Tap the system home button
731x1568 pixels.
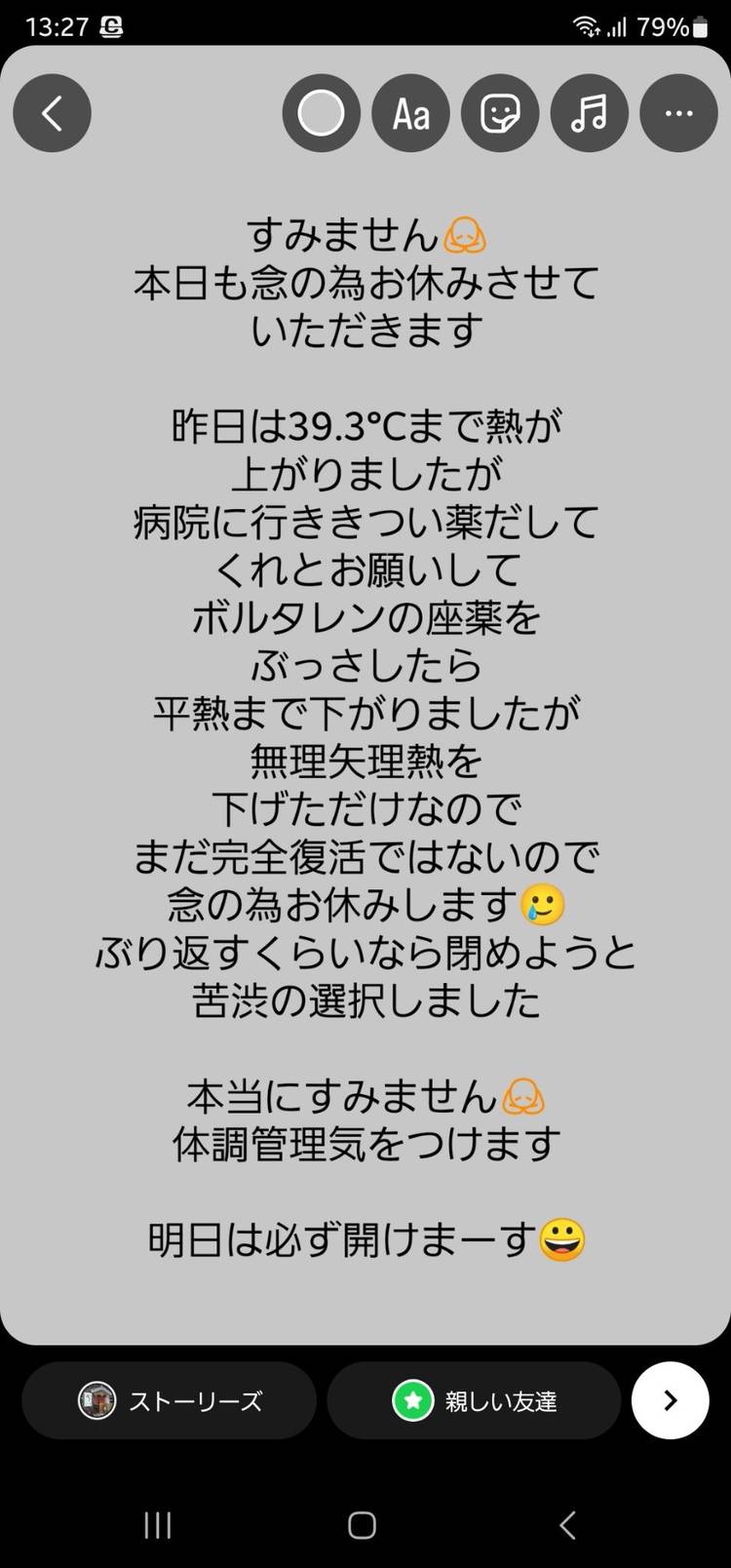[x=362, y=1525]
